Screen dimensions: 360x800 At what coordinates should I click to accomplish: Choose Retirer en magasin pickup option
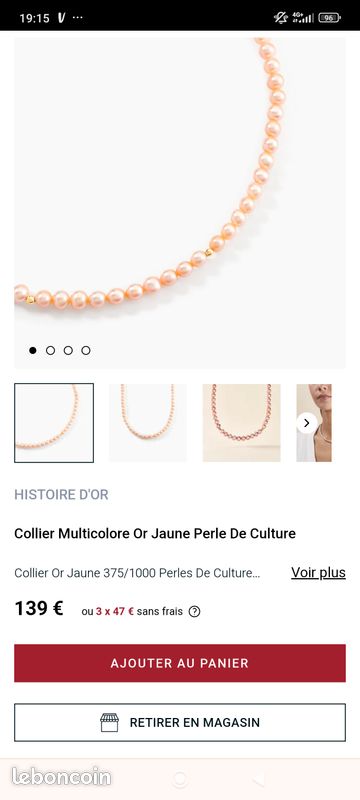(179, 722)
